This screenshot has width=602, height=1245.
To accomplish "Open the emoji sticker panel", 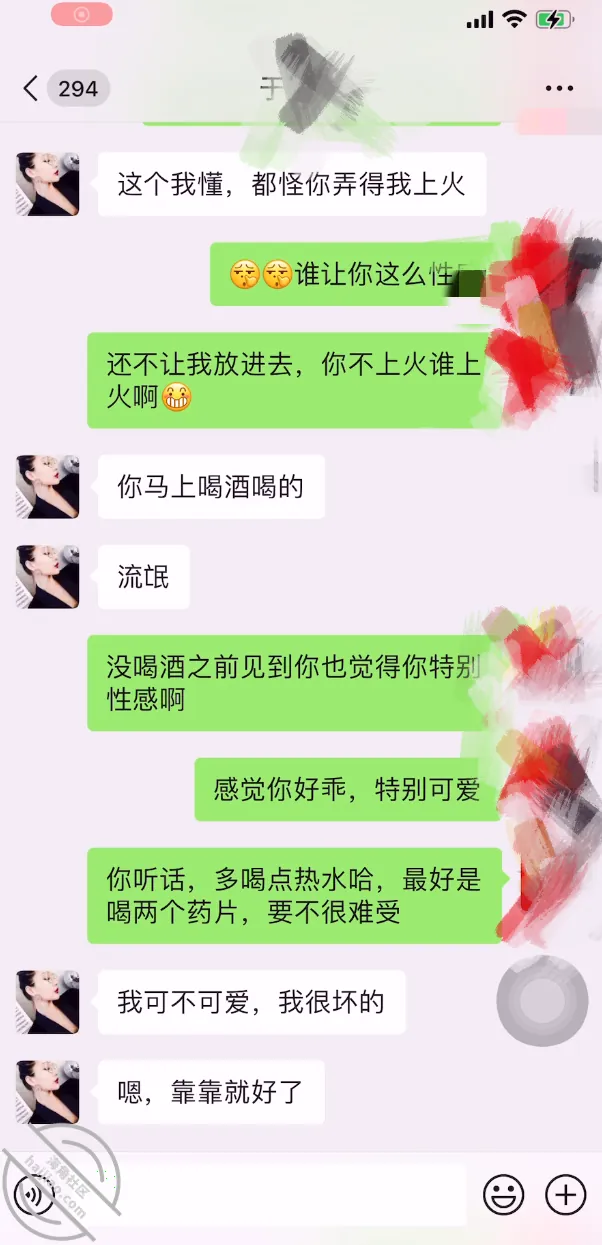I will point(503,1194).
